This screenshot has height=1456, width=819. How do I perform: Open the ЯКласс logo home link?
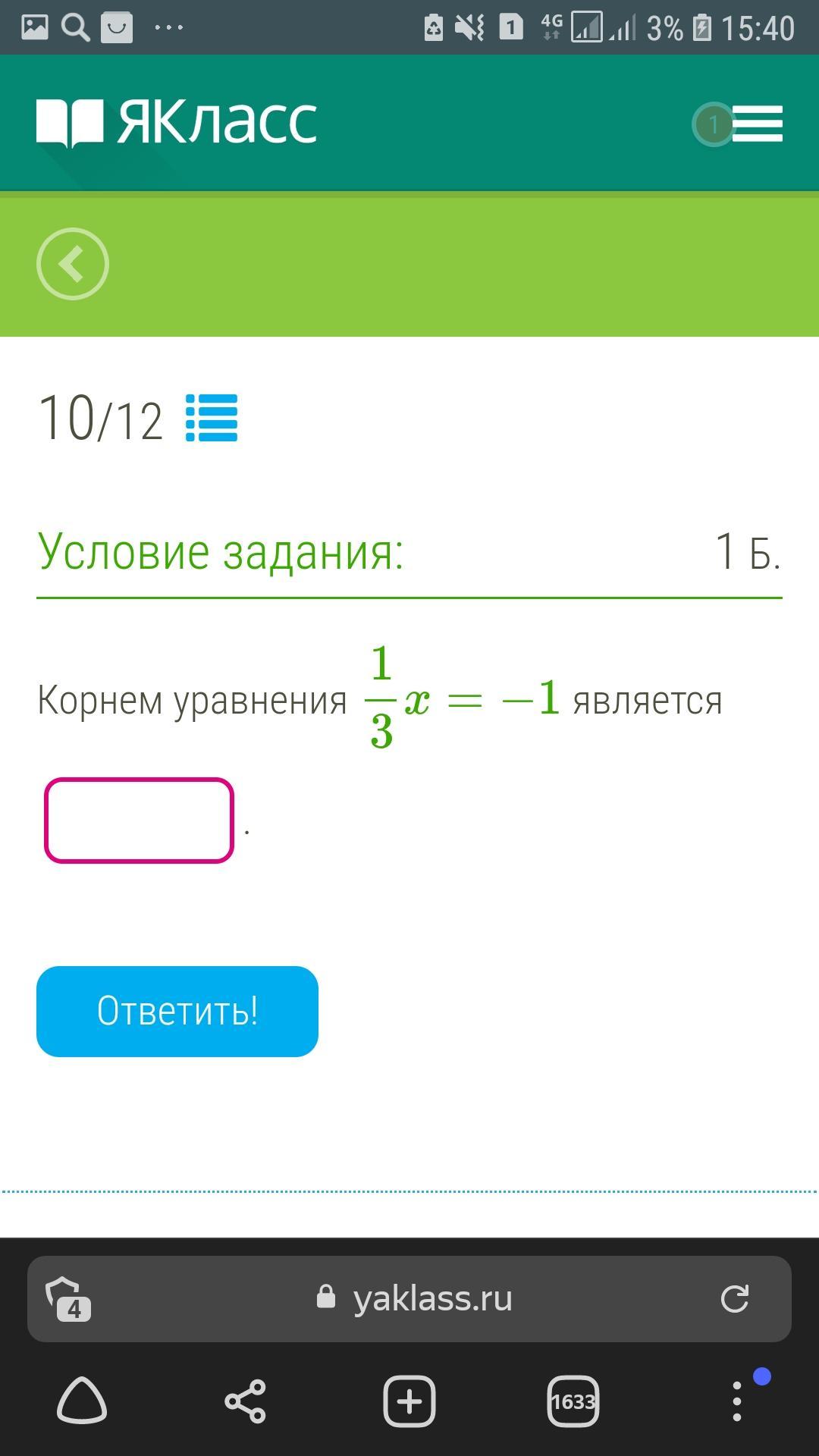[177, 122]
